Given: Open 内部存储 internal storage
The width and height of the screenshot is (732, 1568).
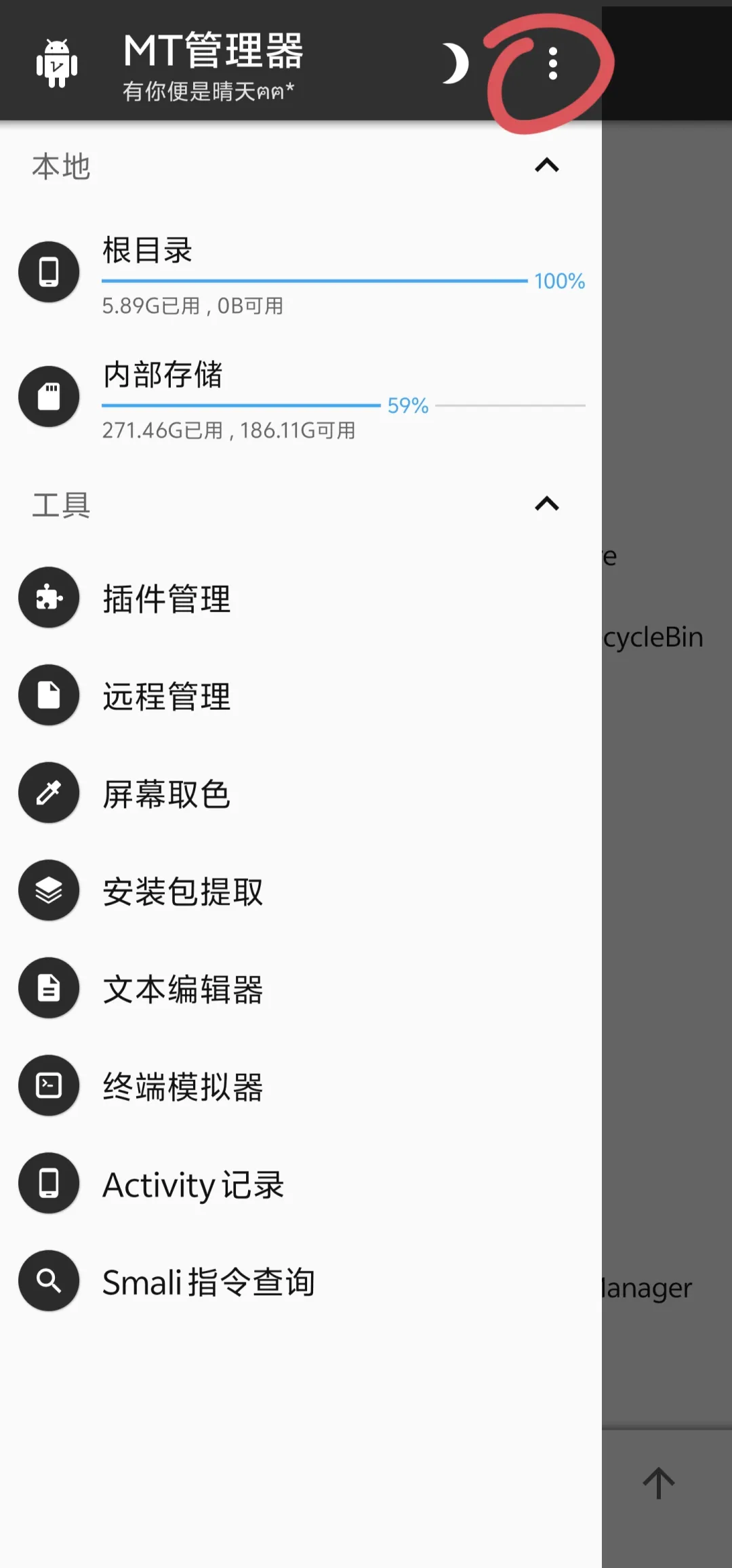Looking at the screenshot, I should [x=301, y=397].
